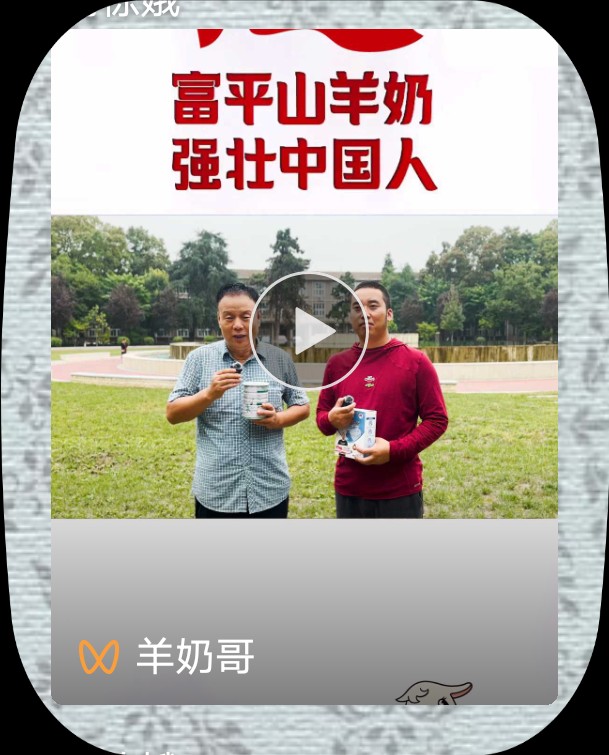
Task: Play the 羊奶哥 channel video
Action: (x=308, y=331)
